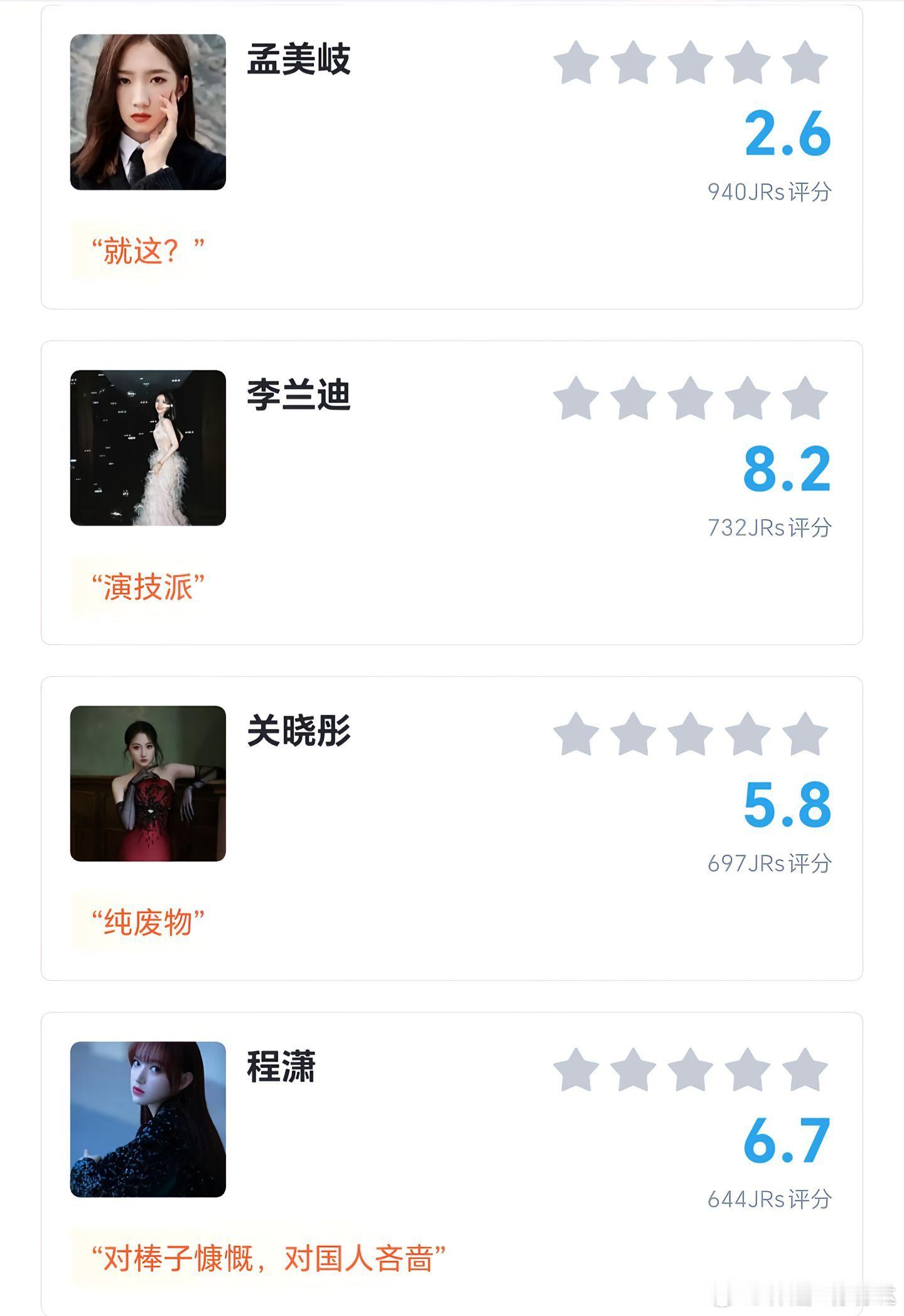Open the "纯废物" comment on 关晓彤
Viewport: 904px width, 1316px height.
click(x=148, y=923)
